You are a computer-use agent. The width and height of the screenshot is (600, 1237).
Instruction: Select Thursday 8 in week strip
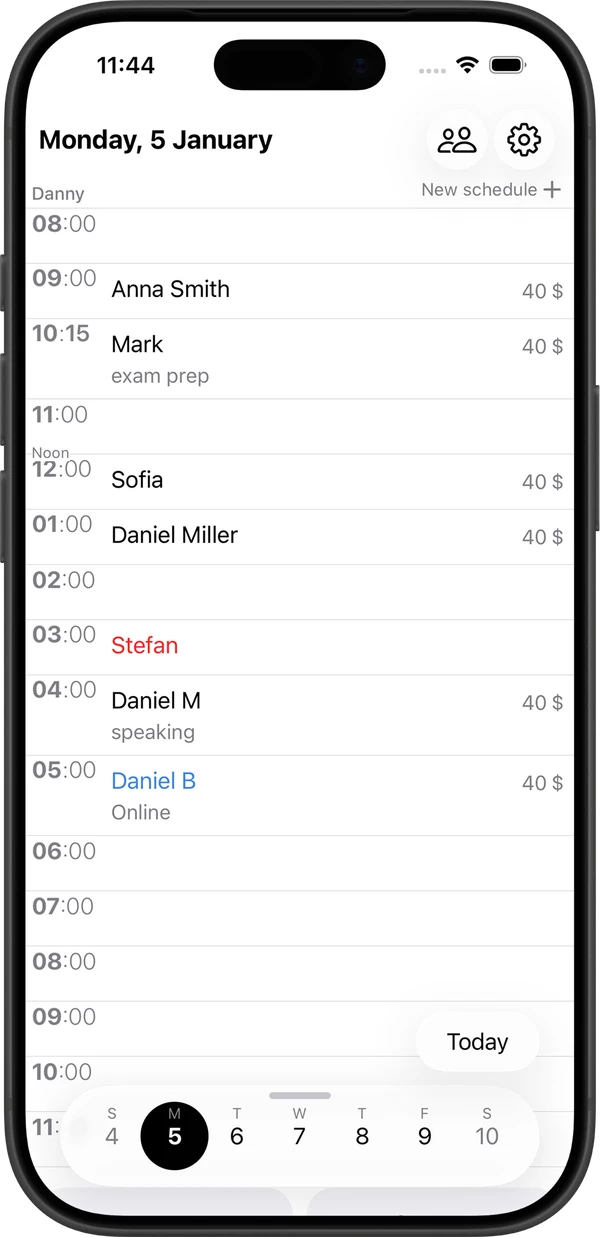point(362,1136)
